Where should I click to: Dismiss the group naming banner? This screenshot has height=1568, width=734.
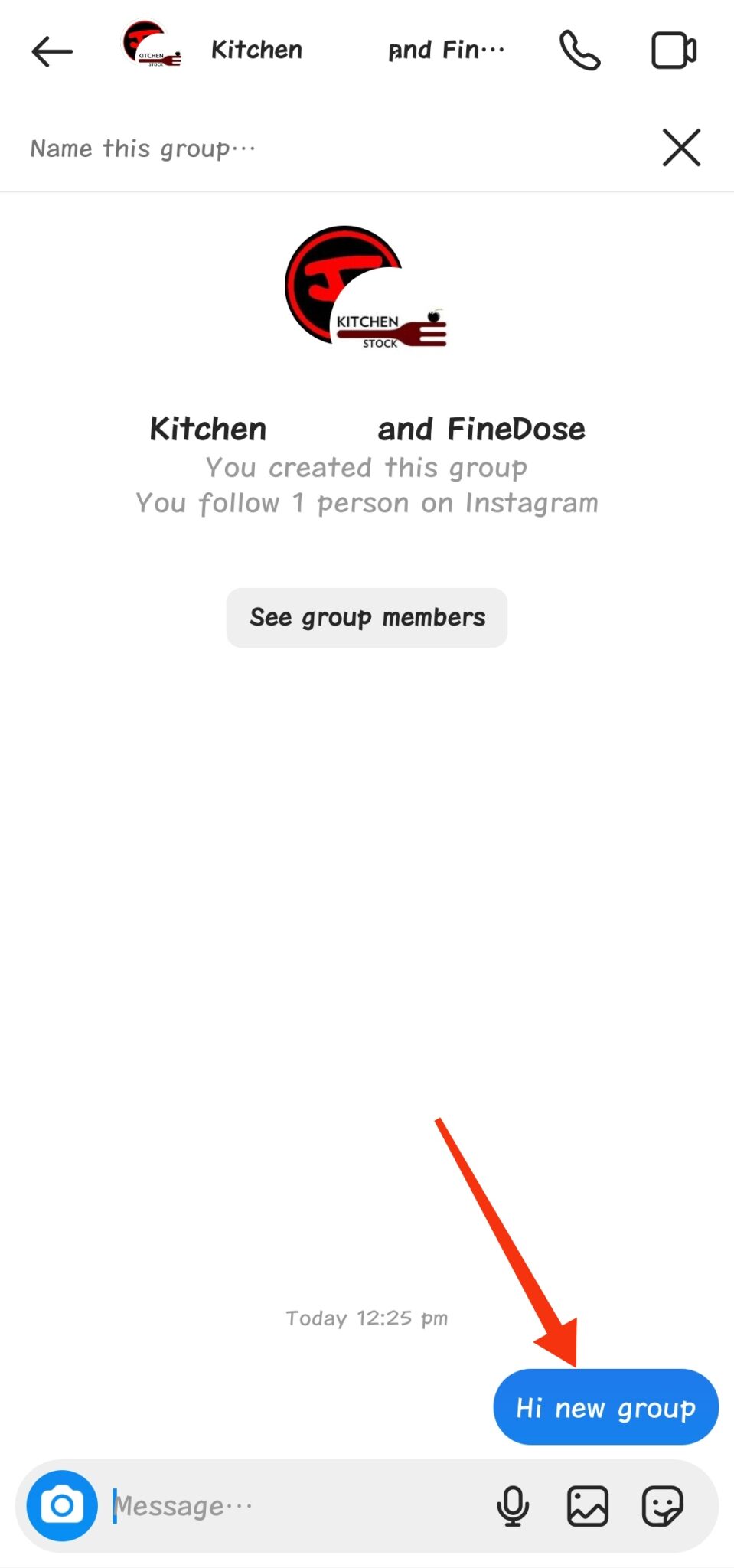coord(680,148)
